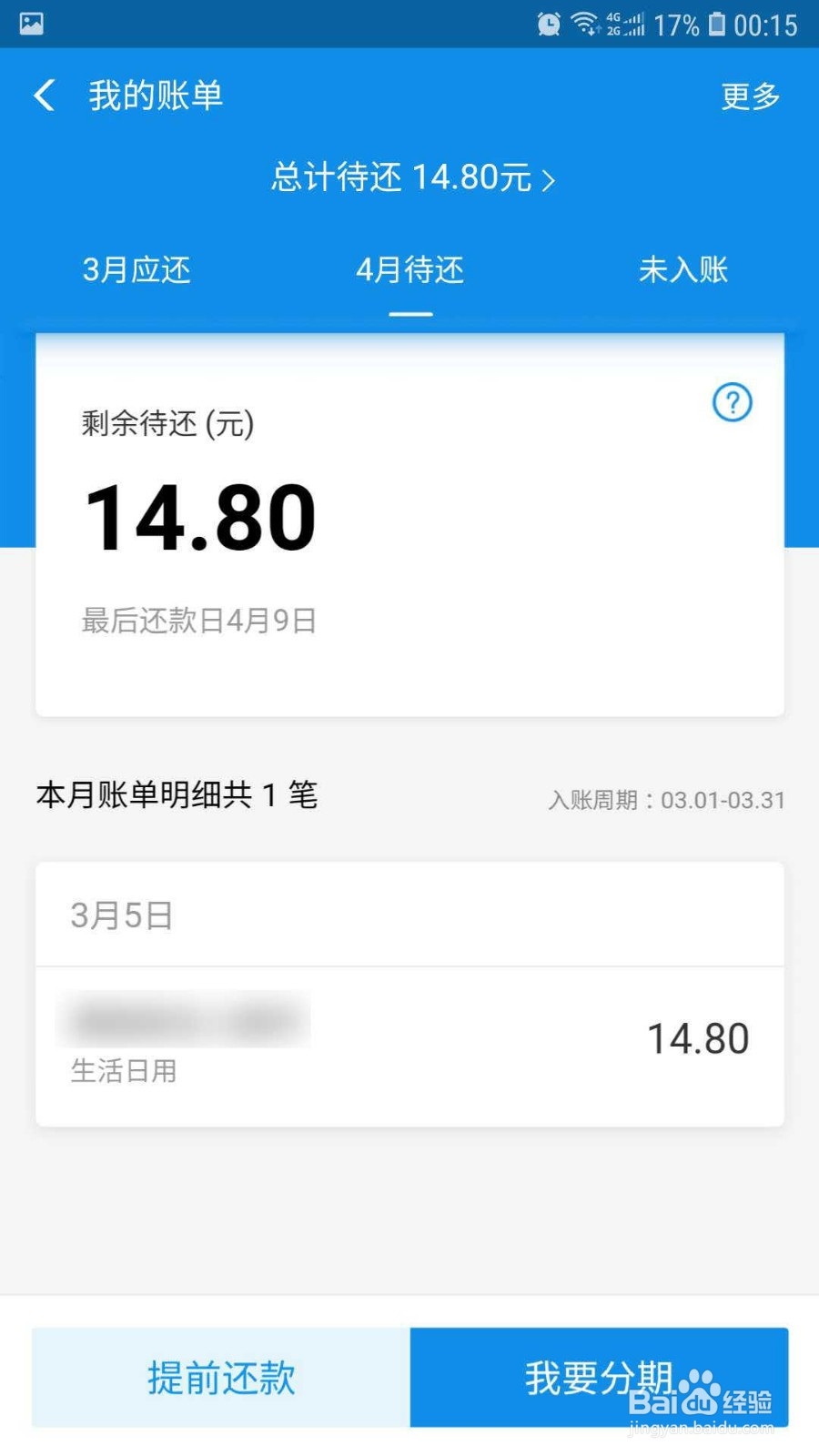The width and height of the screenshot is (819, 1456).
Task: Switch to the 3月应还 tab
Action: [x=136, y=270]
